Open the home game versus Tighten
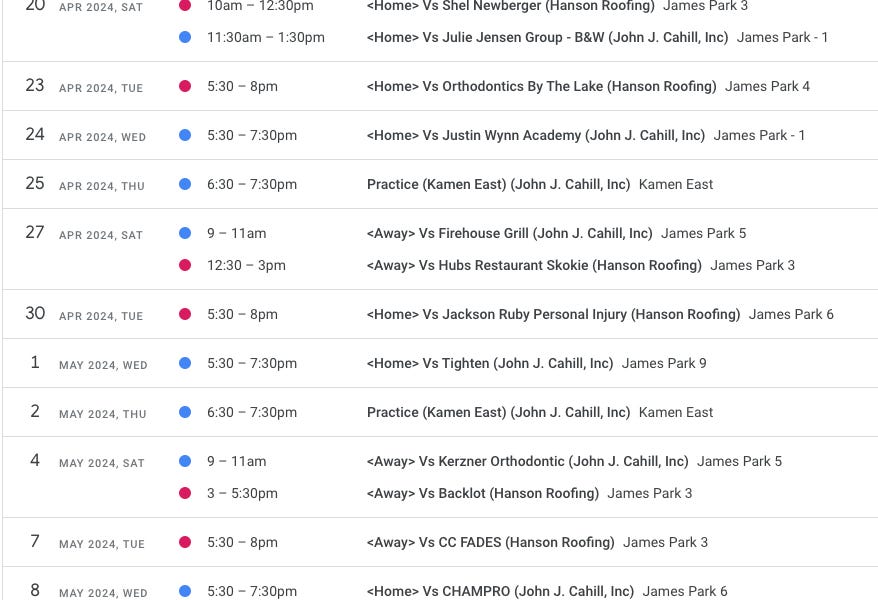The image size is (878, 600). [490, 363]
